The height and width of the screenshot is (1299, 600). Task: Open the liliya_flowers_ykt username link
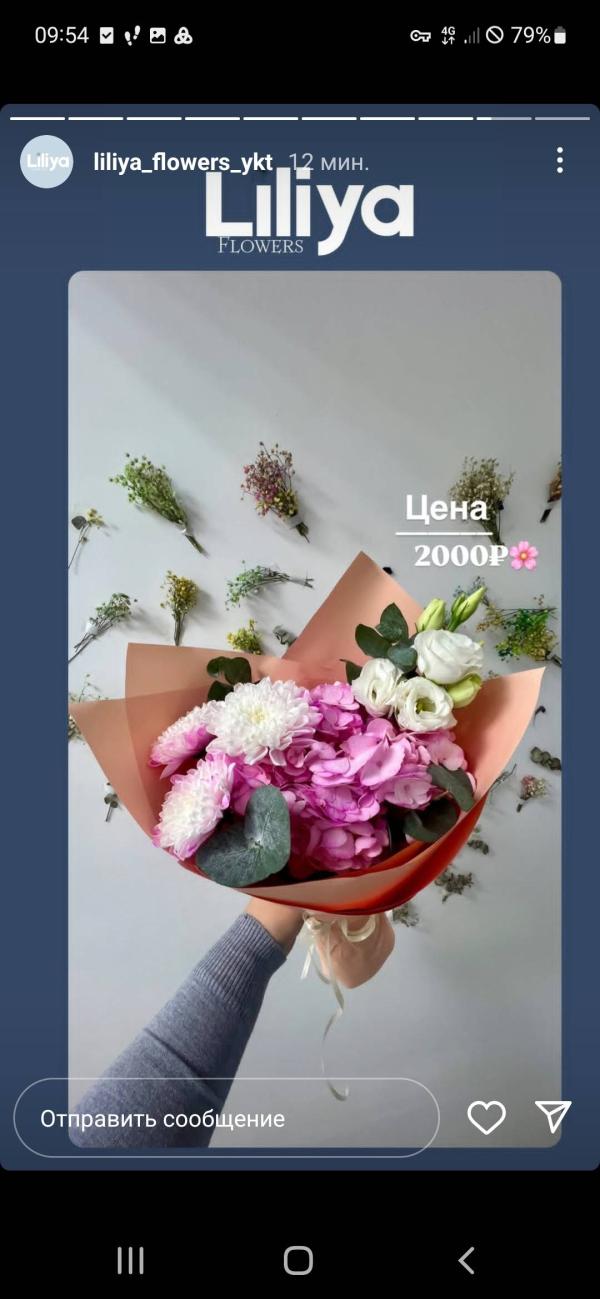(x=183, y=162)
